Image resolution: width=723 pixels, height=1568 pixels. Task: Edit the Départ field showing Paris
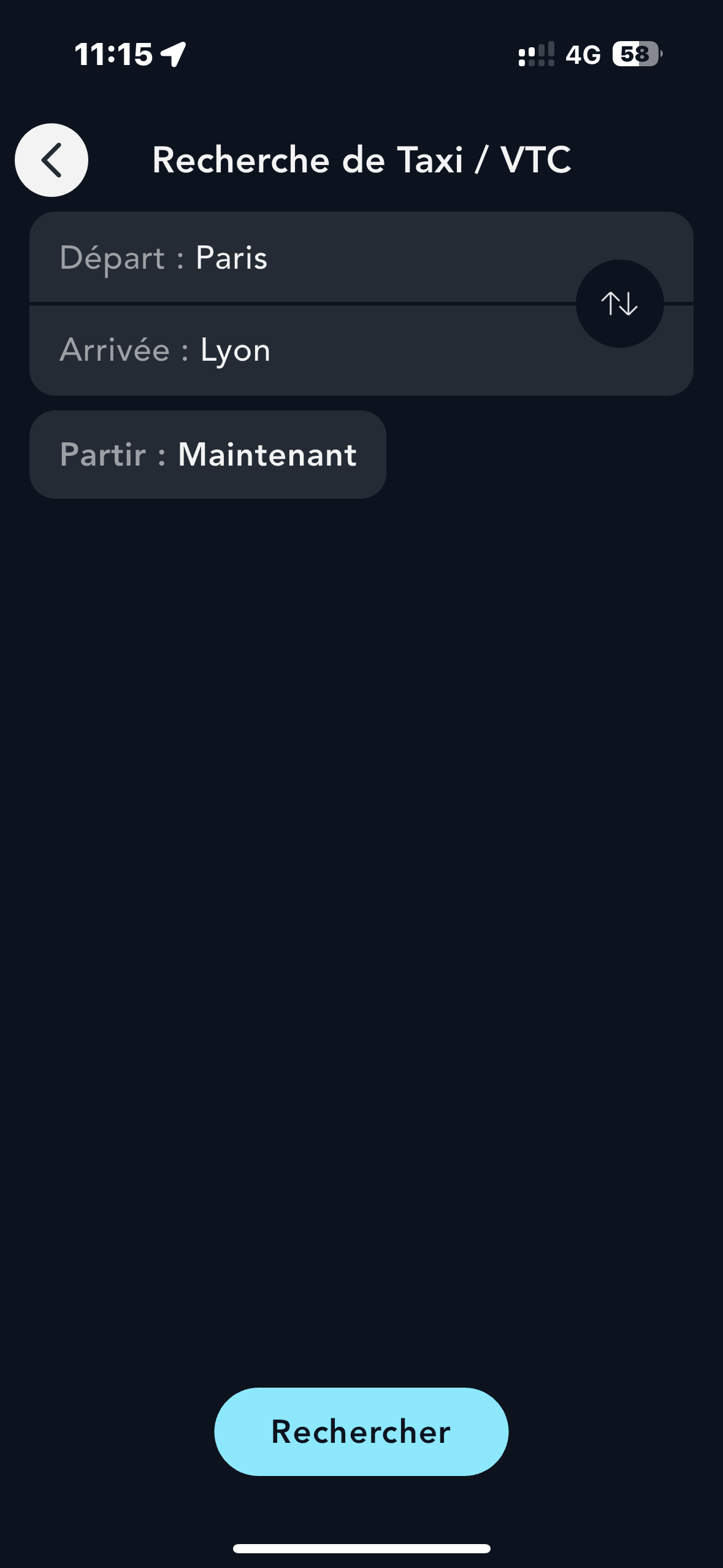pos(294,258)
